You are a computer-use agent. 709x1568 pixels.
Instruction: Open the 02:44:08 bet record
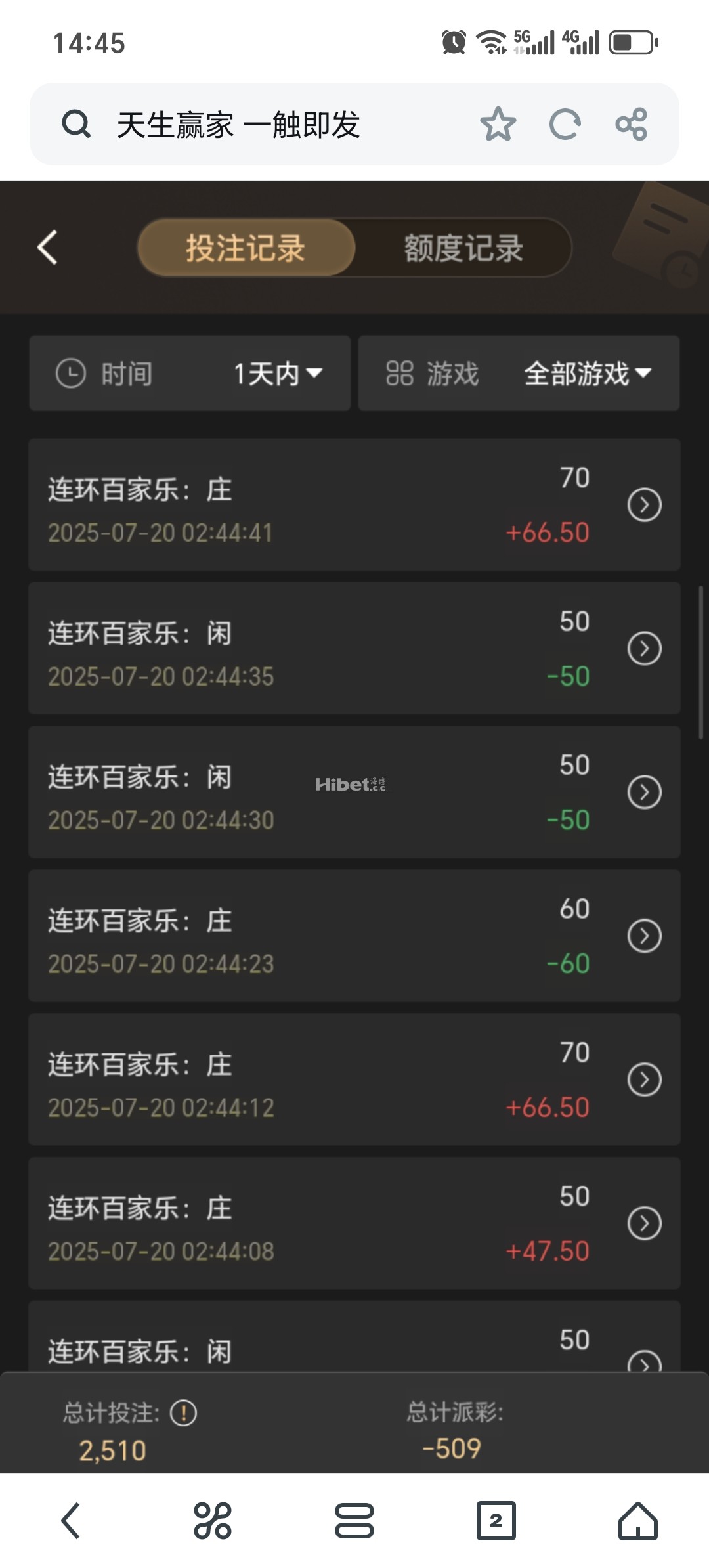tap(644, 1224)
